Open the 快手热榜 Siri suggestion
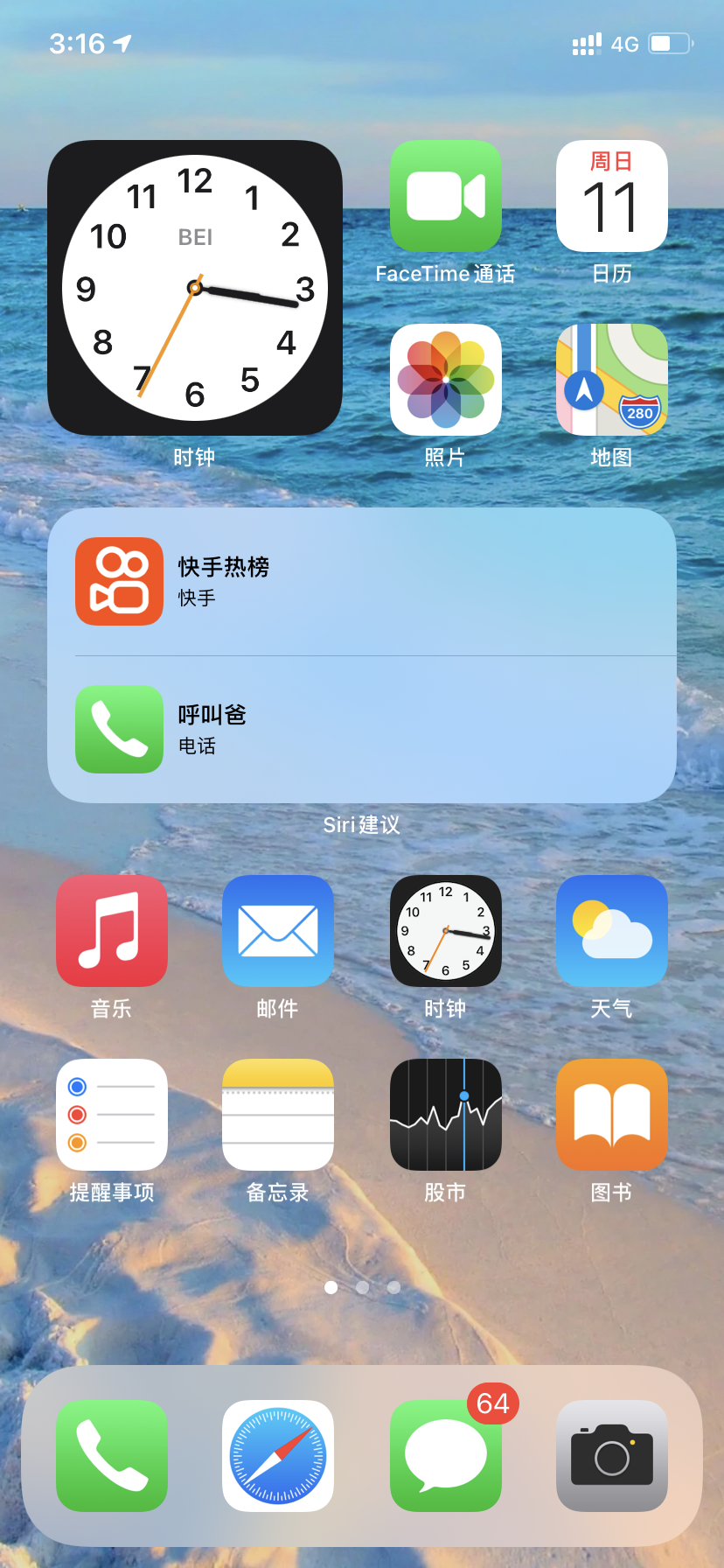Viewport: 724px width, 1568px height. (x=362, y=582)
